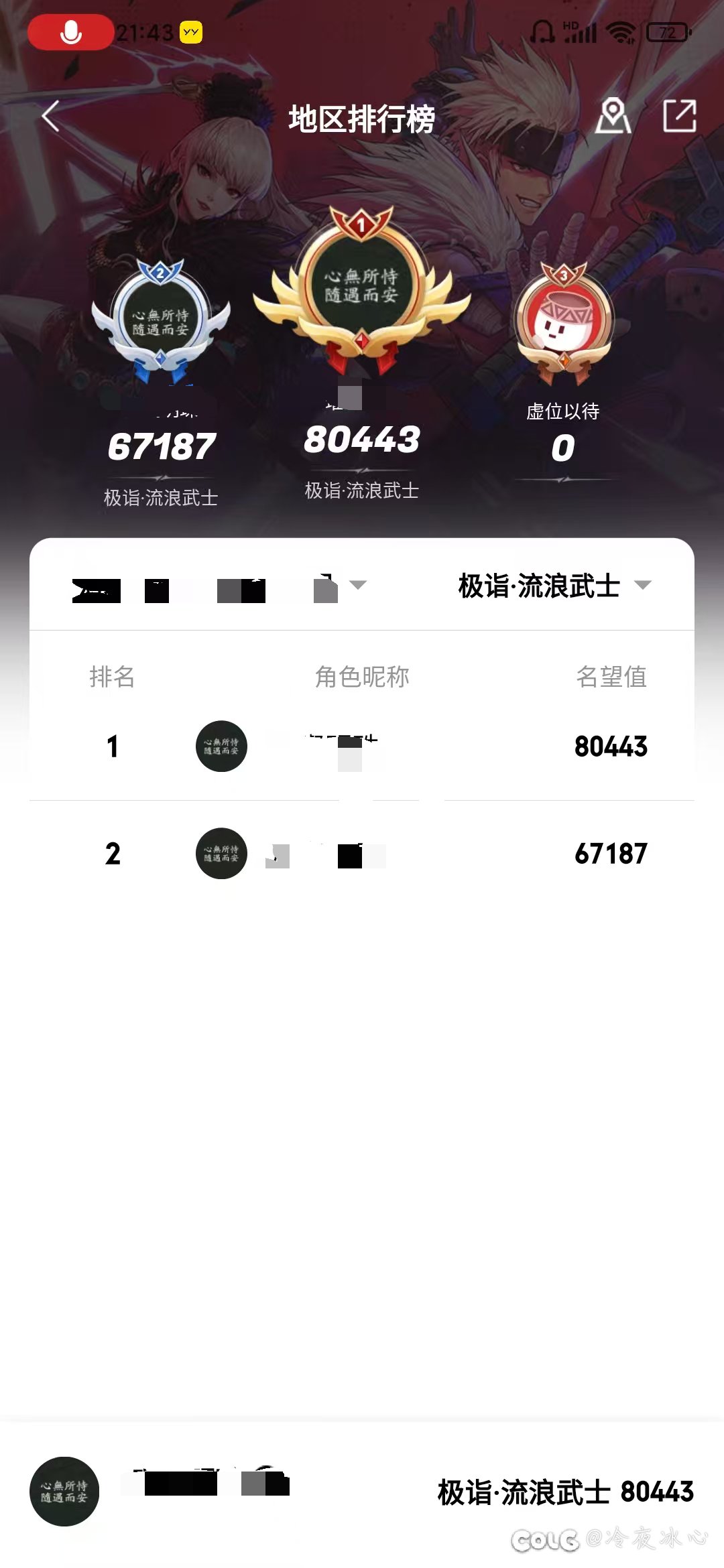The height and width of the screenshot is (1568, 724).
Task: Expand the 极诣·流浪武士 class dropdown
Action: click(x=554, y=586)
